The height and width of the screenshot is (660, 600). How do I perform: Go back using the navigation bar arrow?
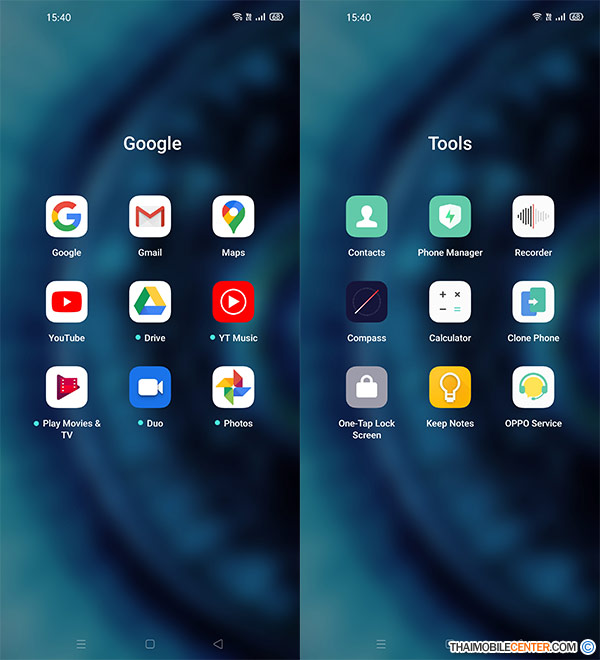click(x=218, y=644)
